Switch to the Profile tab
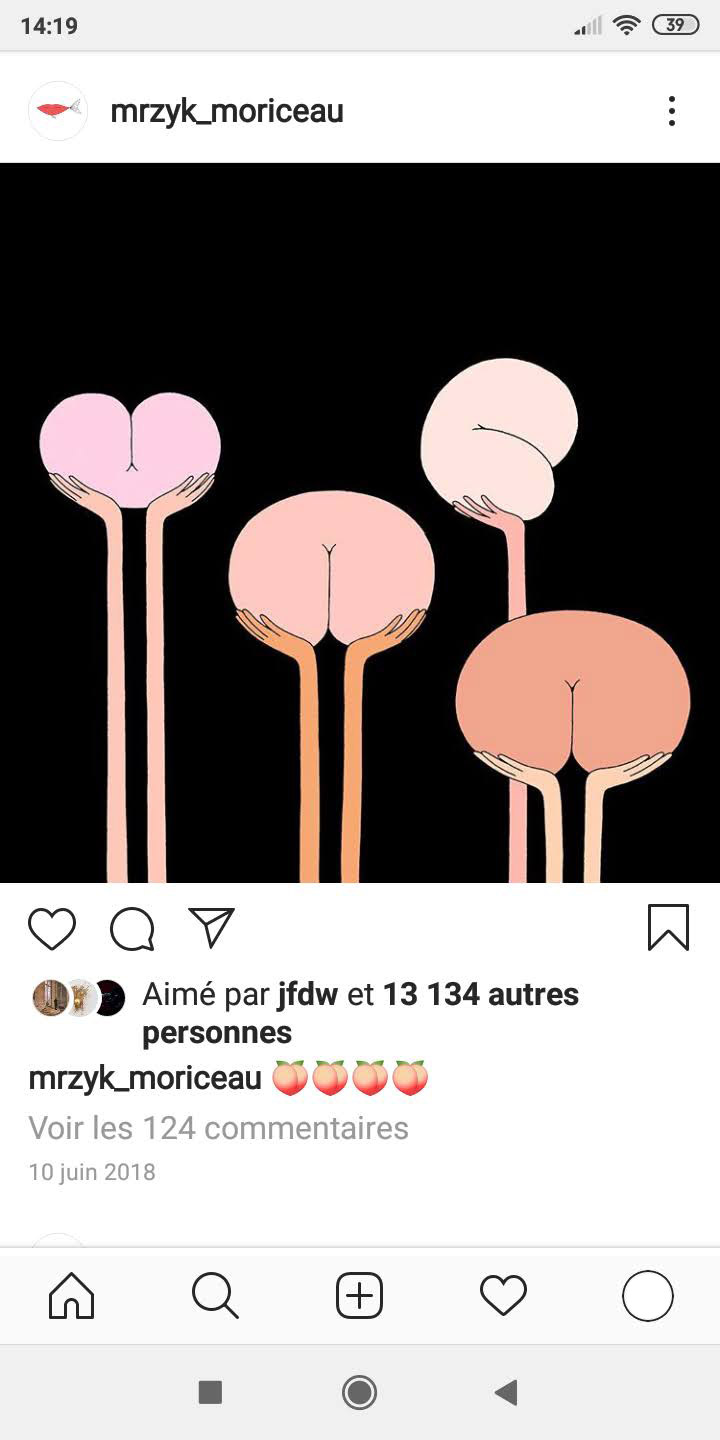This screenshot has width=720, height=1440. click(648, 1296)
